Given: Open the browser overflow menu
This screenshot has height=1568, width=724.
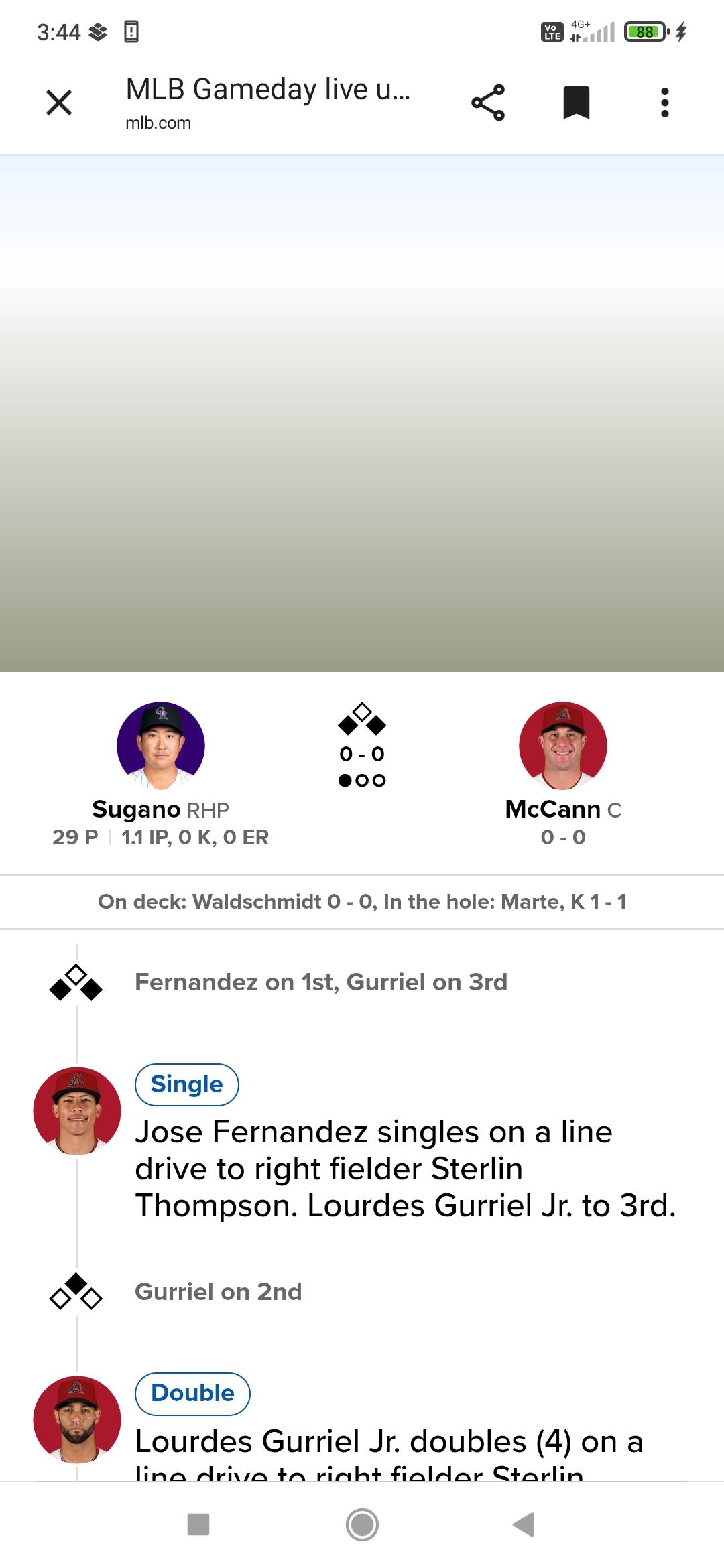Looking at the screenshot, I should (665, 103).
